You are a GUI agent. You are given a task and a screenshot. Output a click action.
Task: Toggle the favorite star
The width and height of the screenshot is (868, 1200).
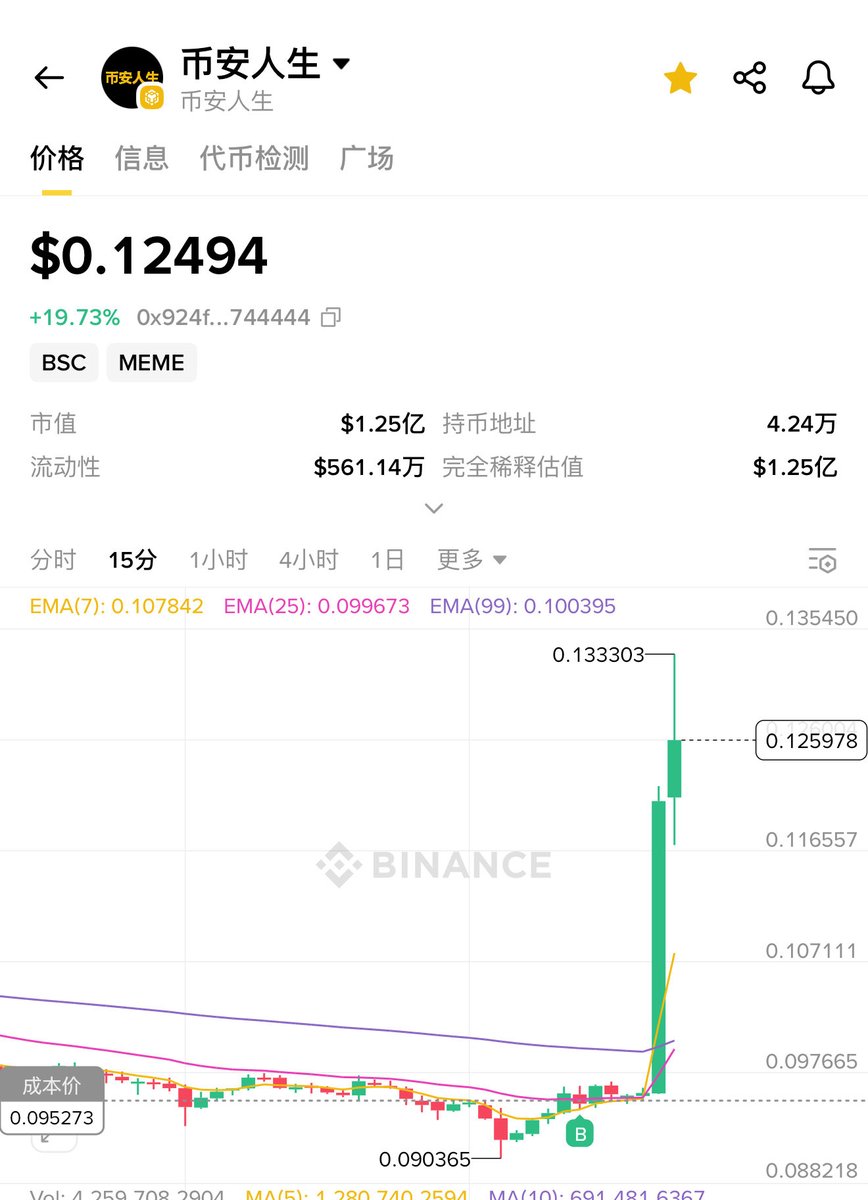pyautogui.click(x=680, y=78)
